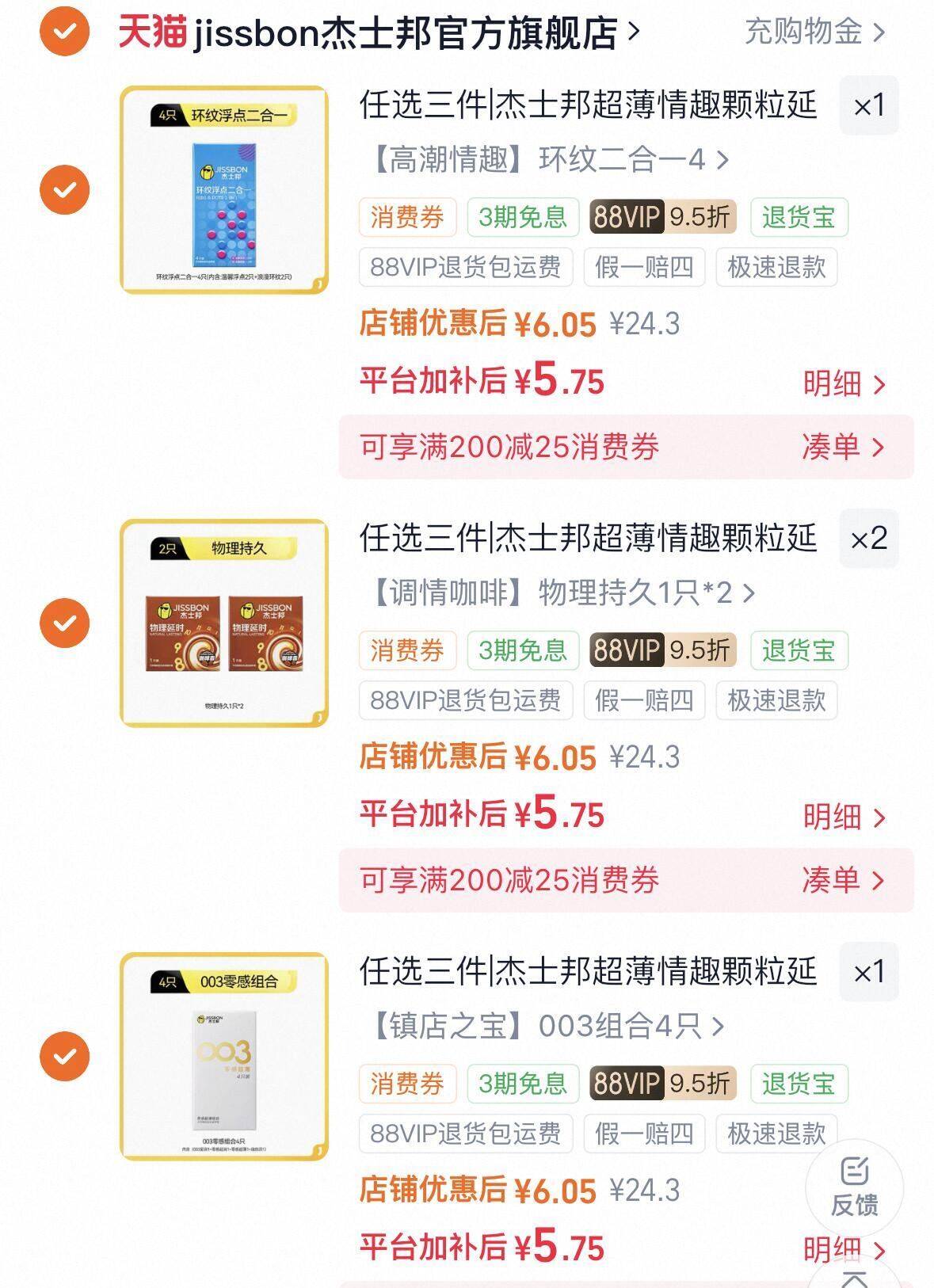The width and height of the screenshot is (934, 1288).
Task: Open the 环纹浮点二合一 product image
Action: (224, 190)
